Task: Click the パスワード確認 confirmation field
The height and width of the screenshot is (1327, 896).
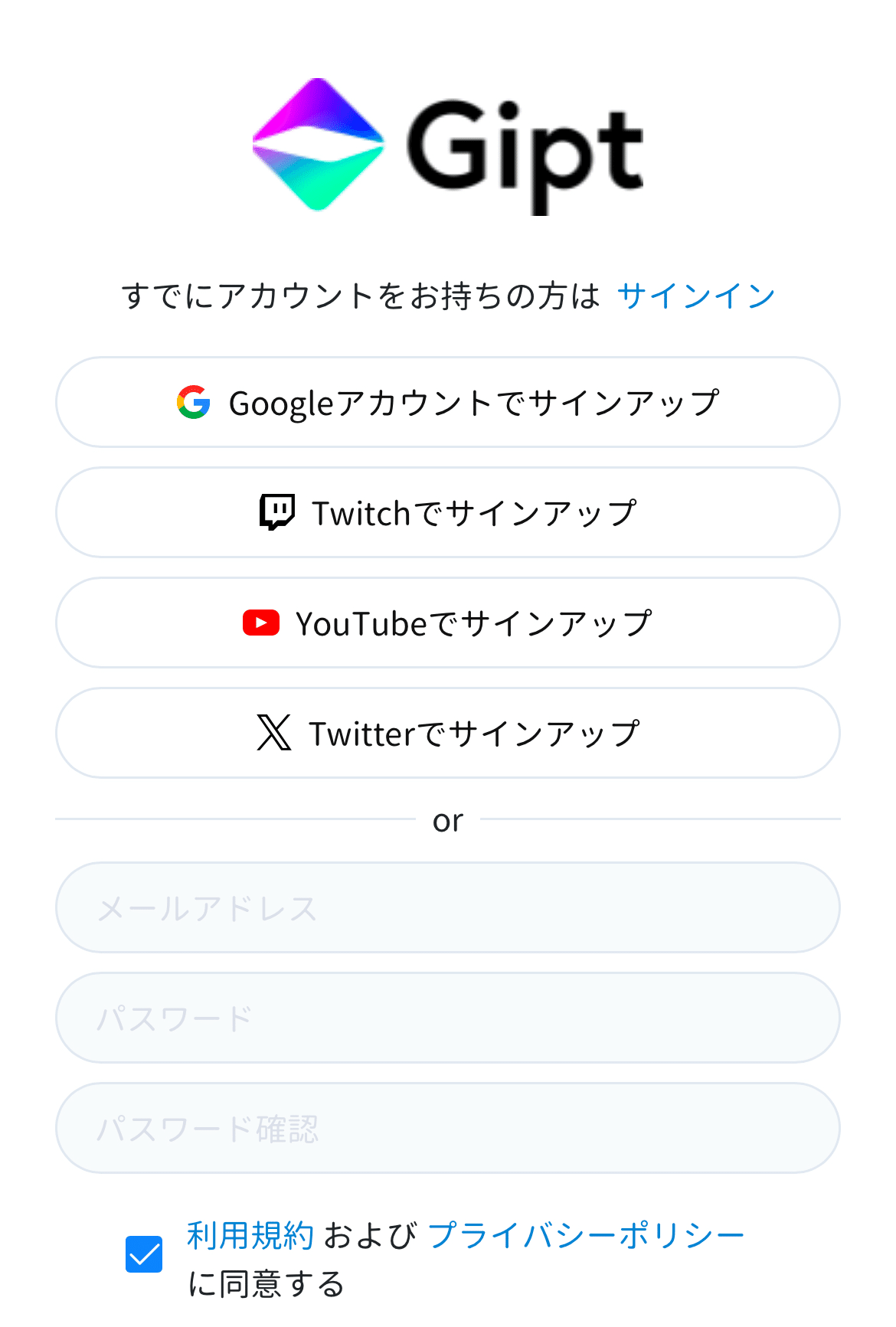Action: pos(448,1128)
